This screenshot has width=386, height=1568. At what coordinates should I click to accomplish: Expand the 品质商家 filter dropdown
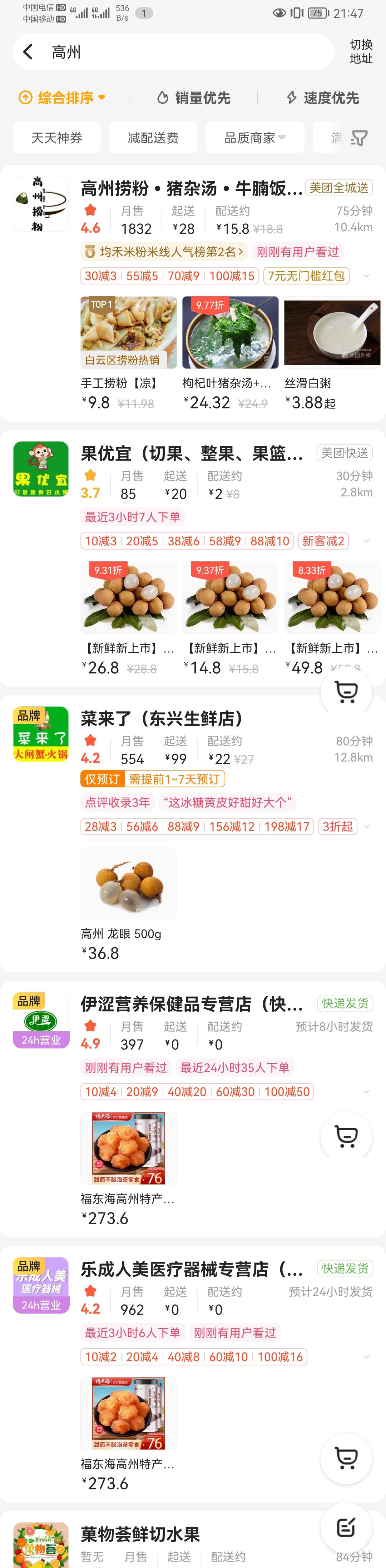tap(254, 138)
